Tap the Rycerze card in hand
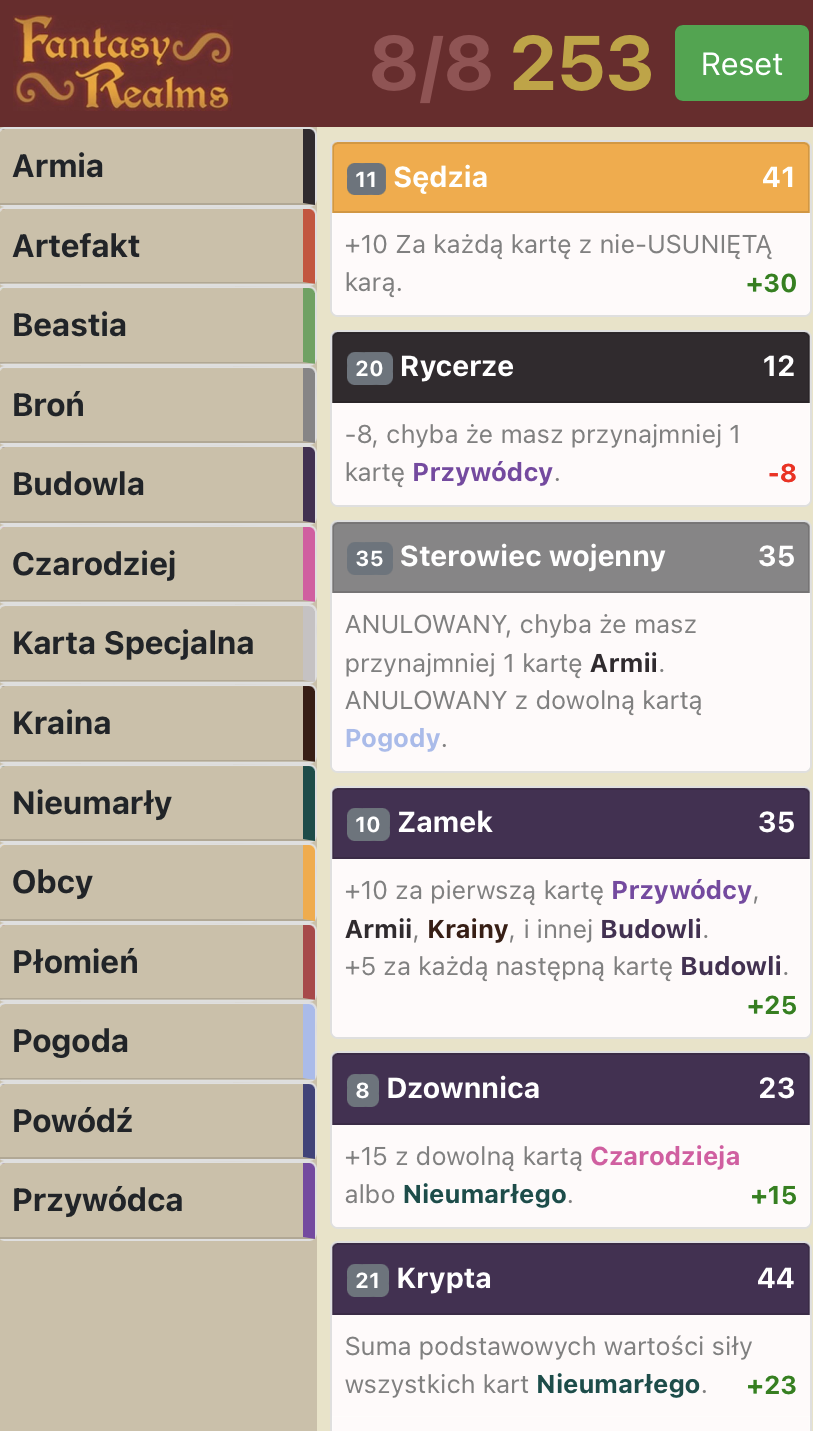Viewport: 813px width, 1431px height. click(570, 367)
